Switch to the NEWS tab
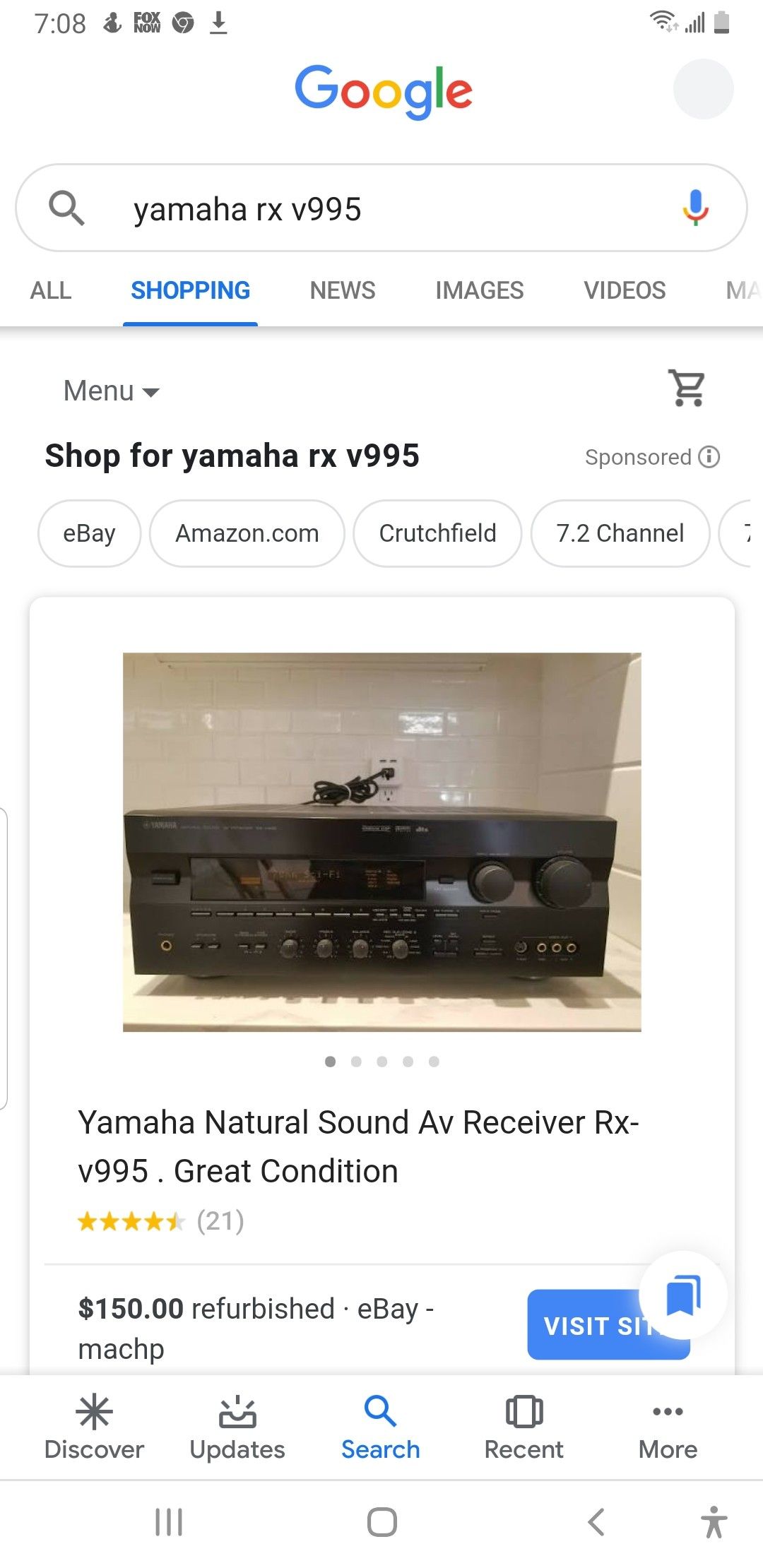Viewport: 763px width, 1568px height. [343, 290]
